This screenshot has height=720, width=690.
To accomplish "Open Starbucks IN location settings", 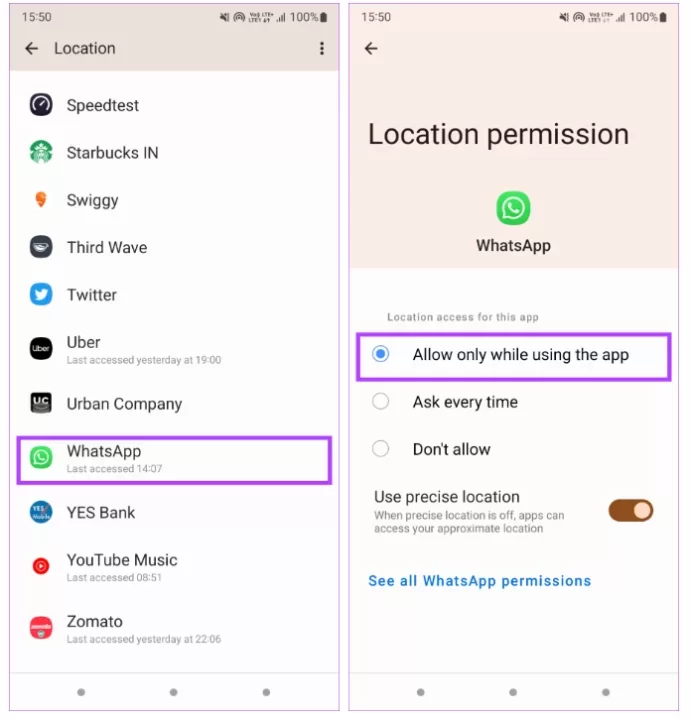I will click(112, 153).
